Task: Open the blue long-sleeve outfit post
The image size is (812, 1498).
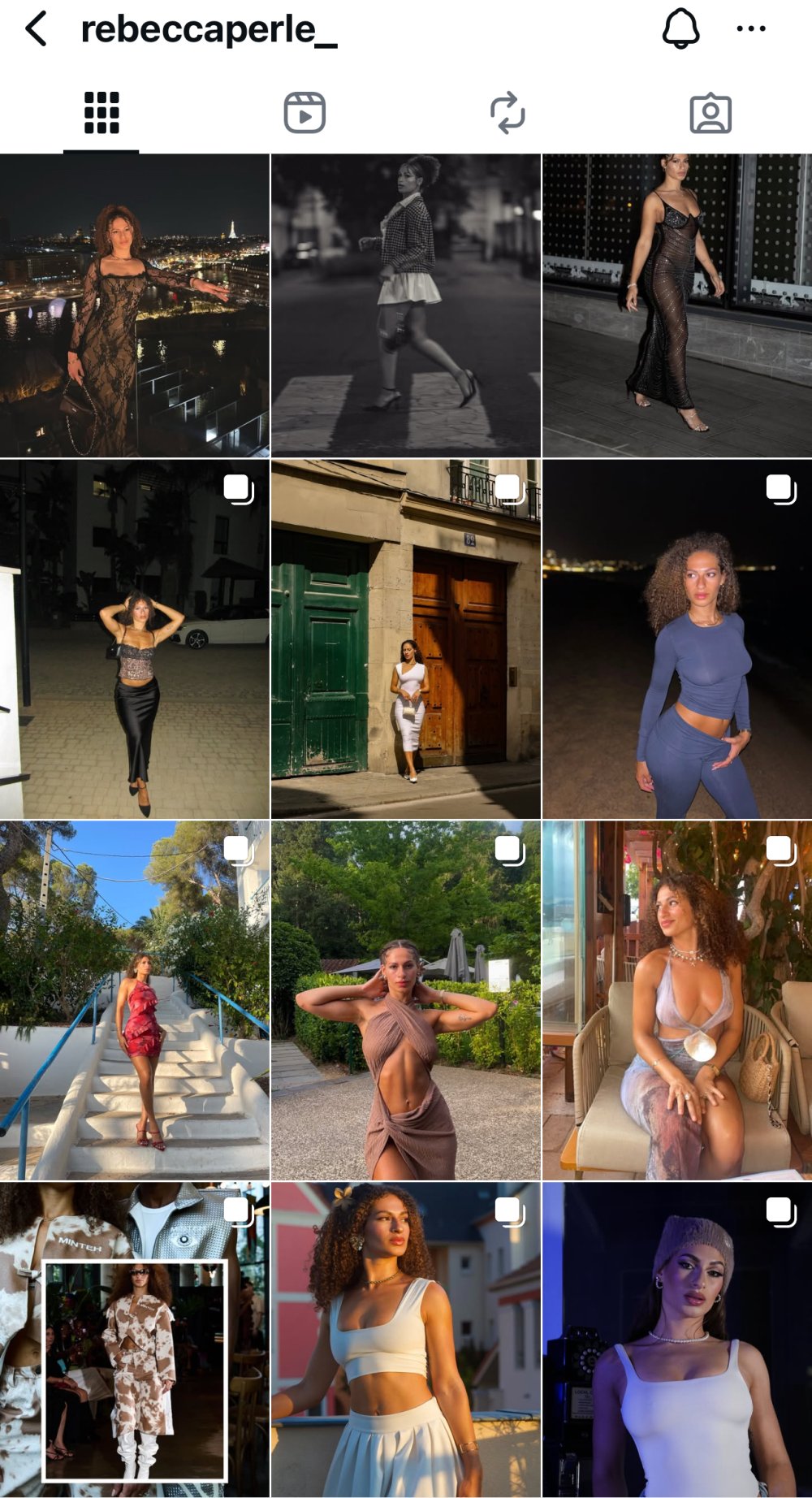Action: click(x=677, y=639)
